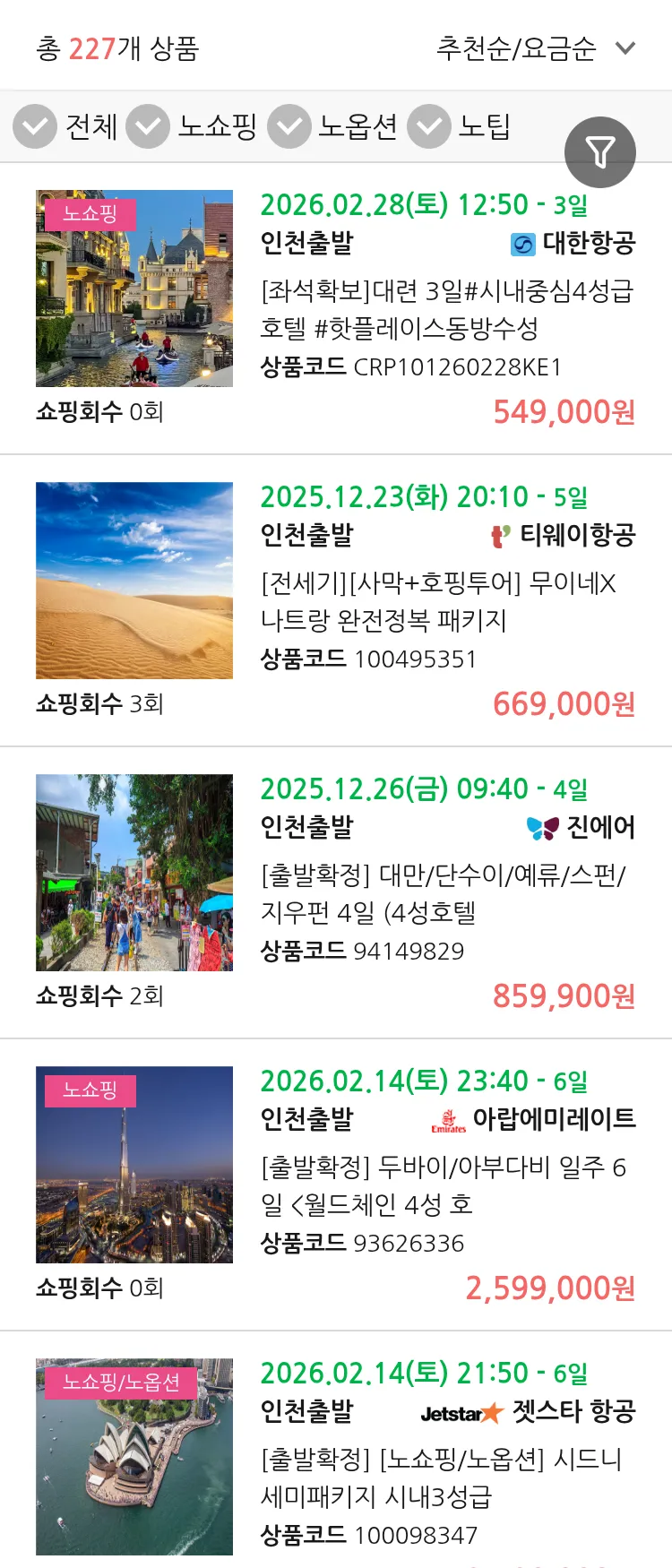
Task: Toggle the 노옵션 filter selector
Action: coord(289,126)
